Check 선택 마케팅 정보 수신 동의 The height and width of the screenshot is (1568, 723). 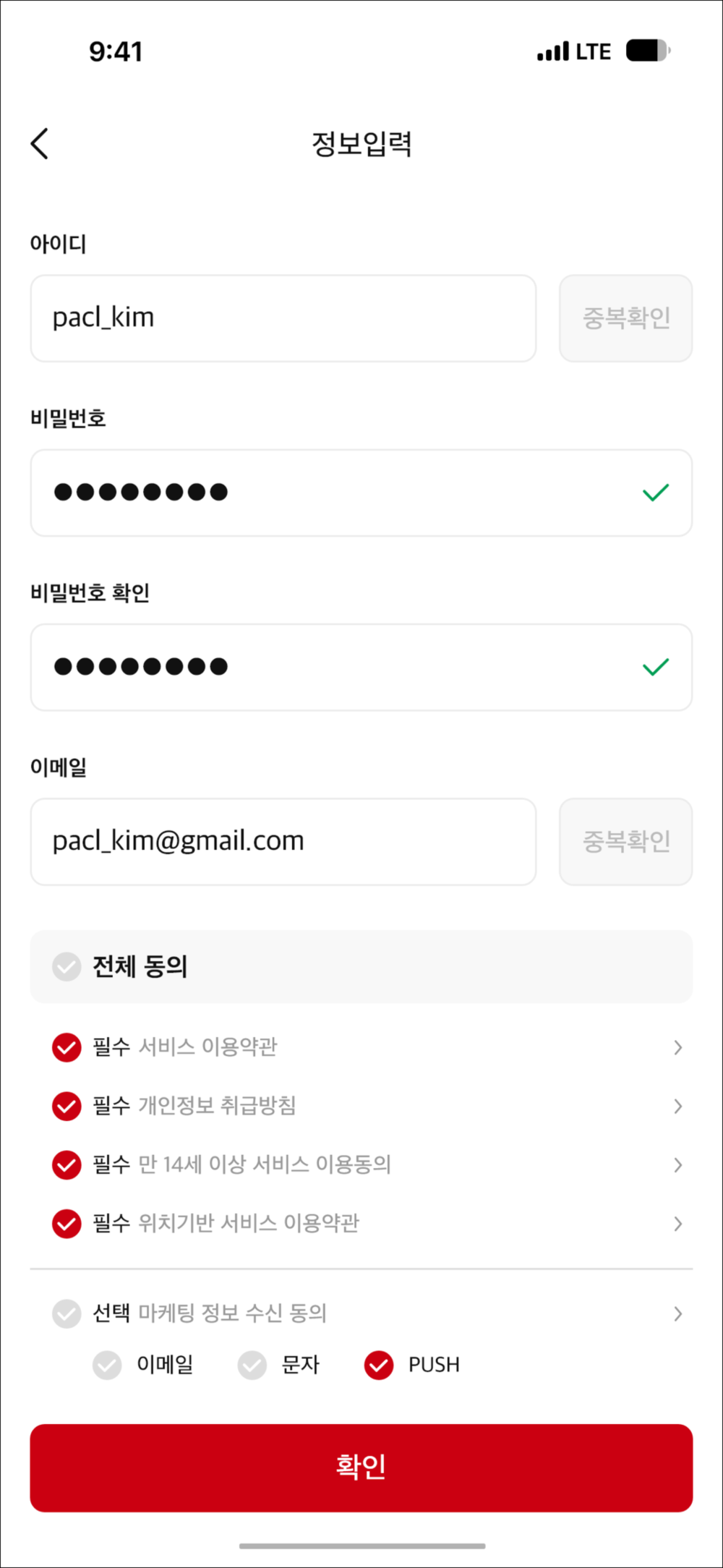(x=67, y=1313)
